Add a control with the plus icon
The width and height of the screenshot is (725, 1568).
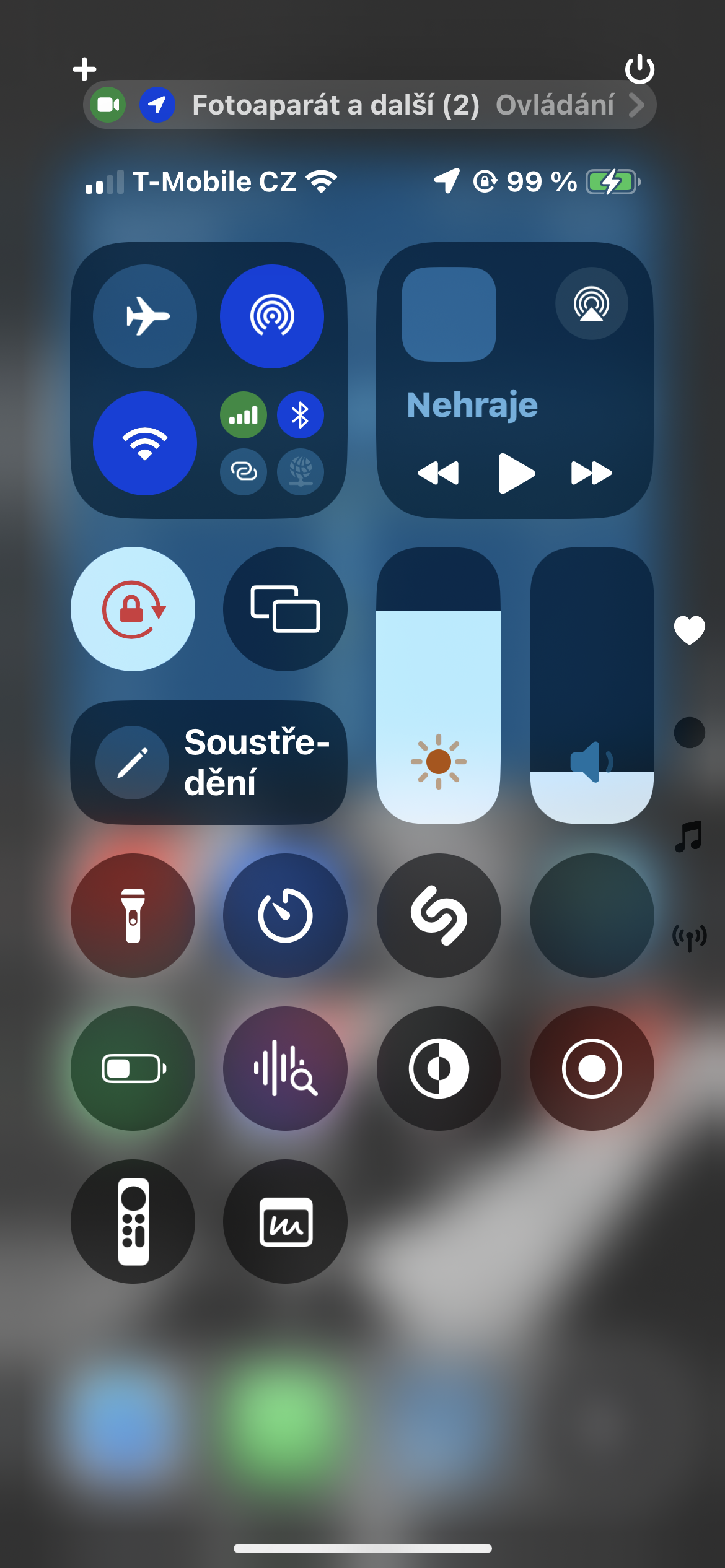[x=84, y=69]
